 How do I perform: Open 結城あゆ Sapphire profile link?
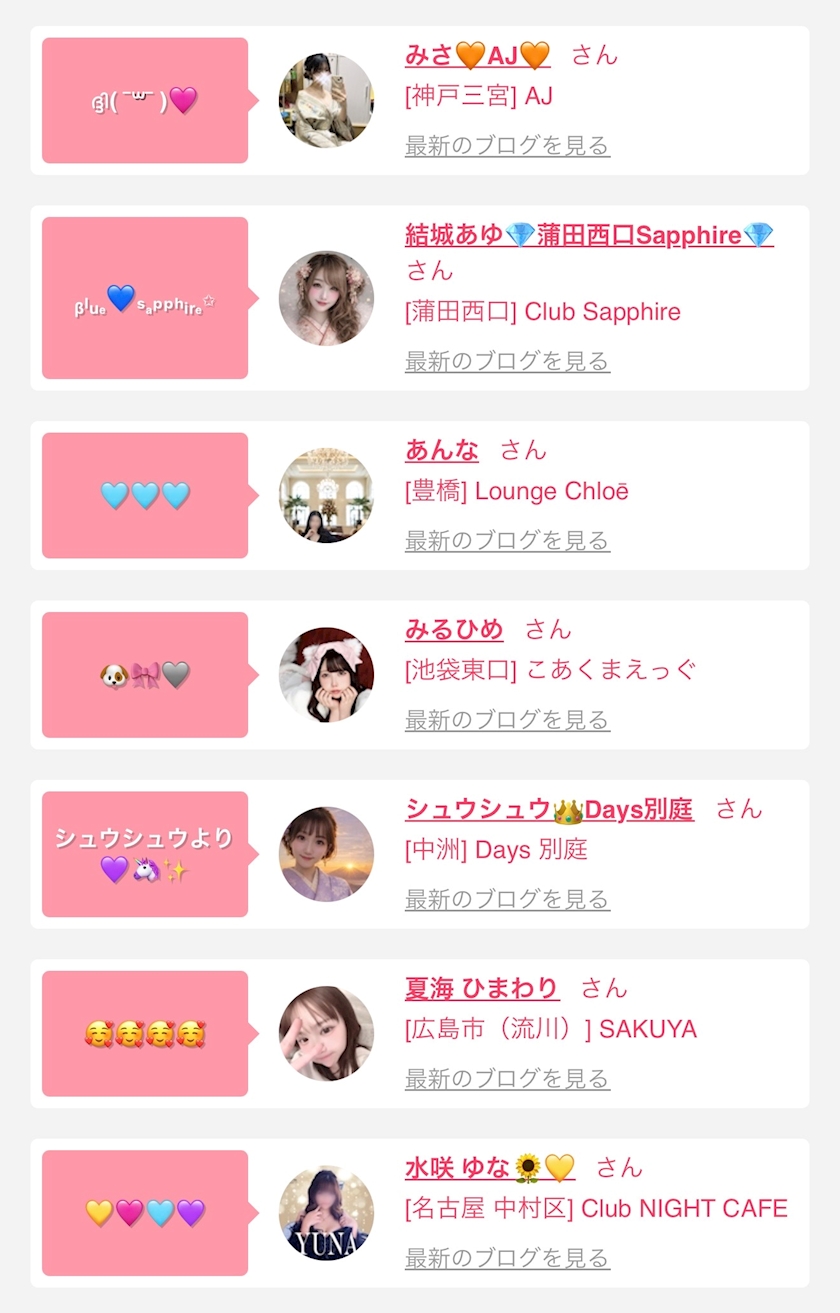point(589,235)
